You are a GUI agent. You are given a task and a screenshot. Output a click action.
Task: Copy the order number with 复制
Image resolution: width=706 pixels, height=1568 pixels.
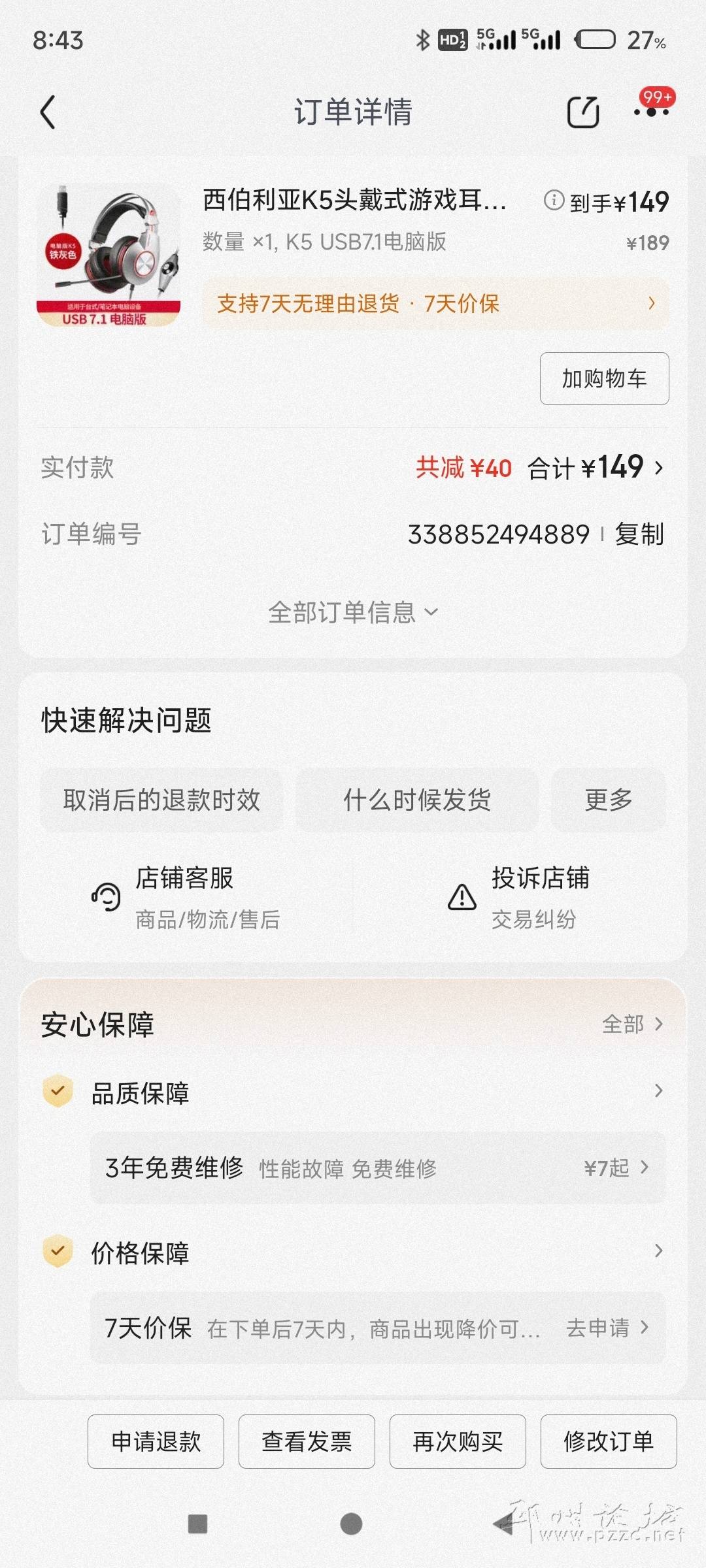coord(639,534)
